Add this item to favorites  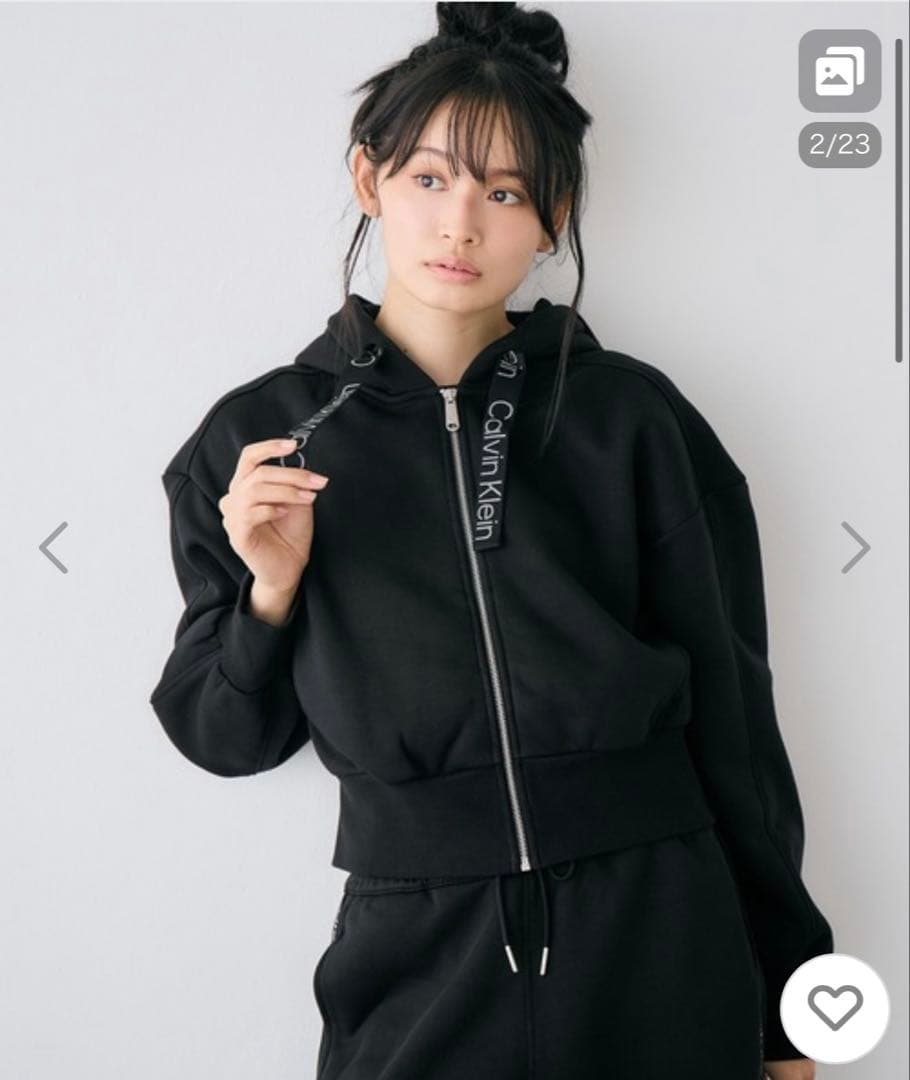pos(834,1008)
